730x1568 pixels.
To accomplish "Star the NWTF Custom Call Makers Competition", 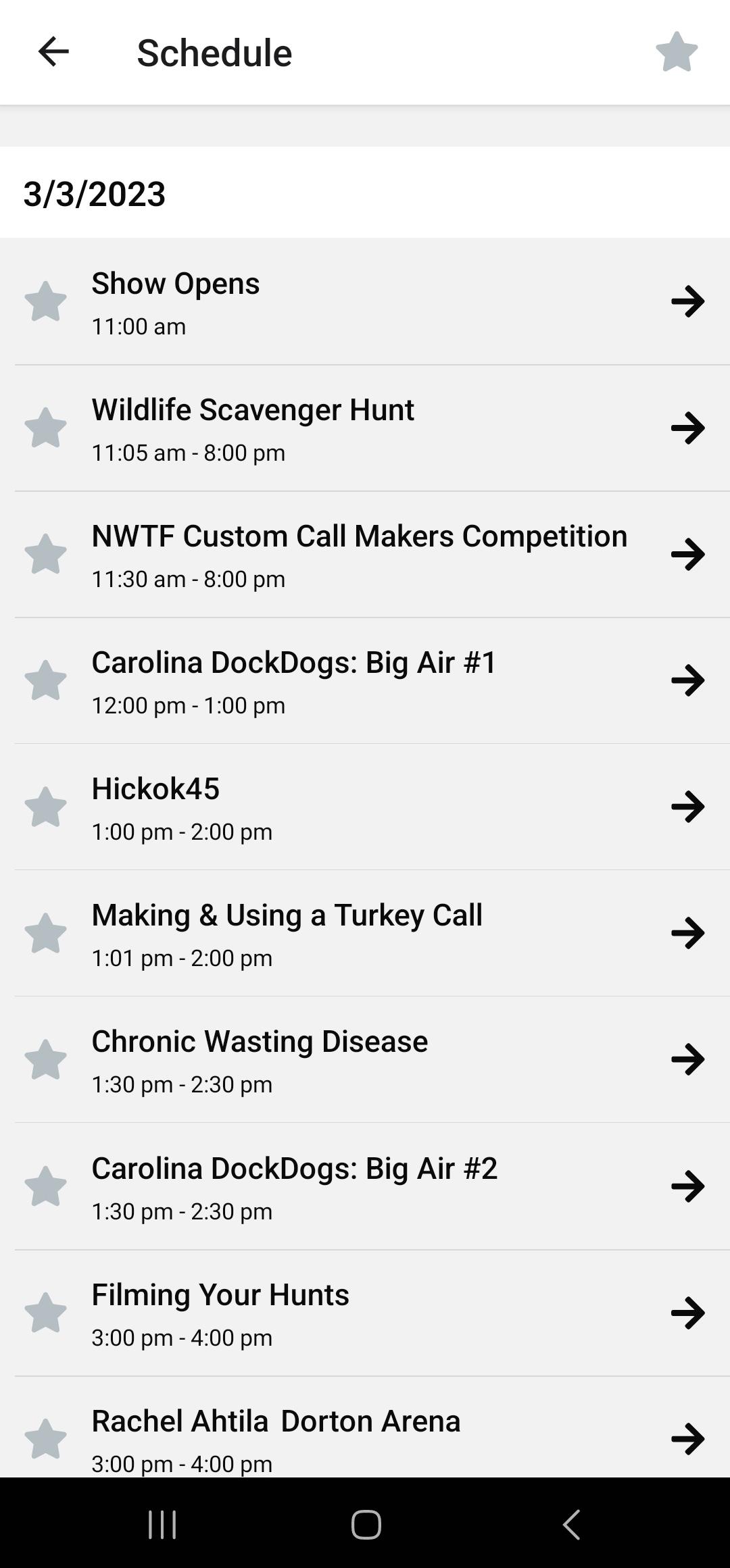I will click(45, 554).
